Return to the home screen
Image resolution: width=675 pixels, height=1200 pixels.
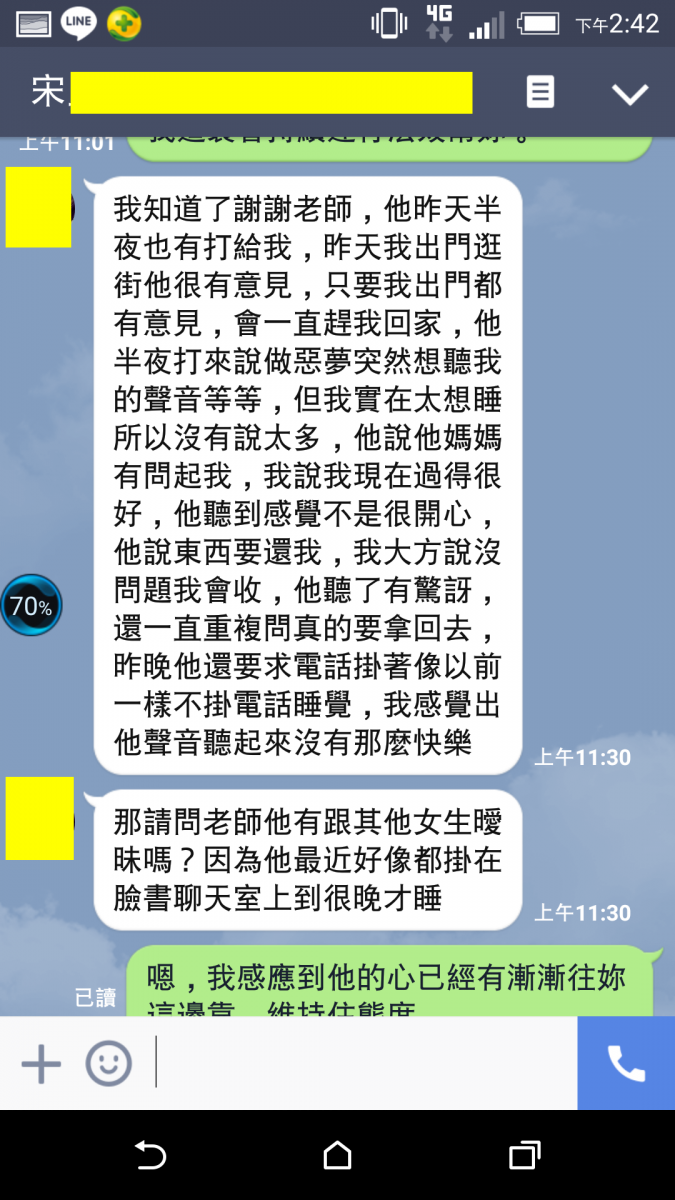point(337,1156)
